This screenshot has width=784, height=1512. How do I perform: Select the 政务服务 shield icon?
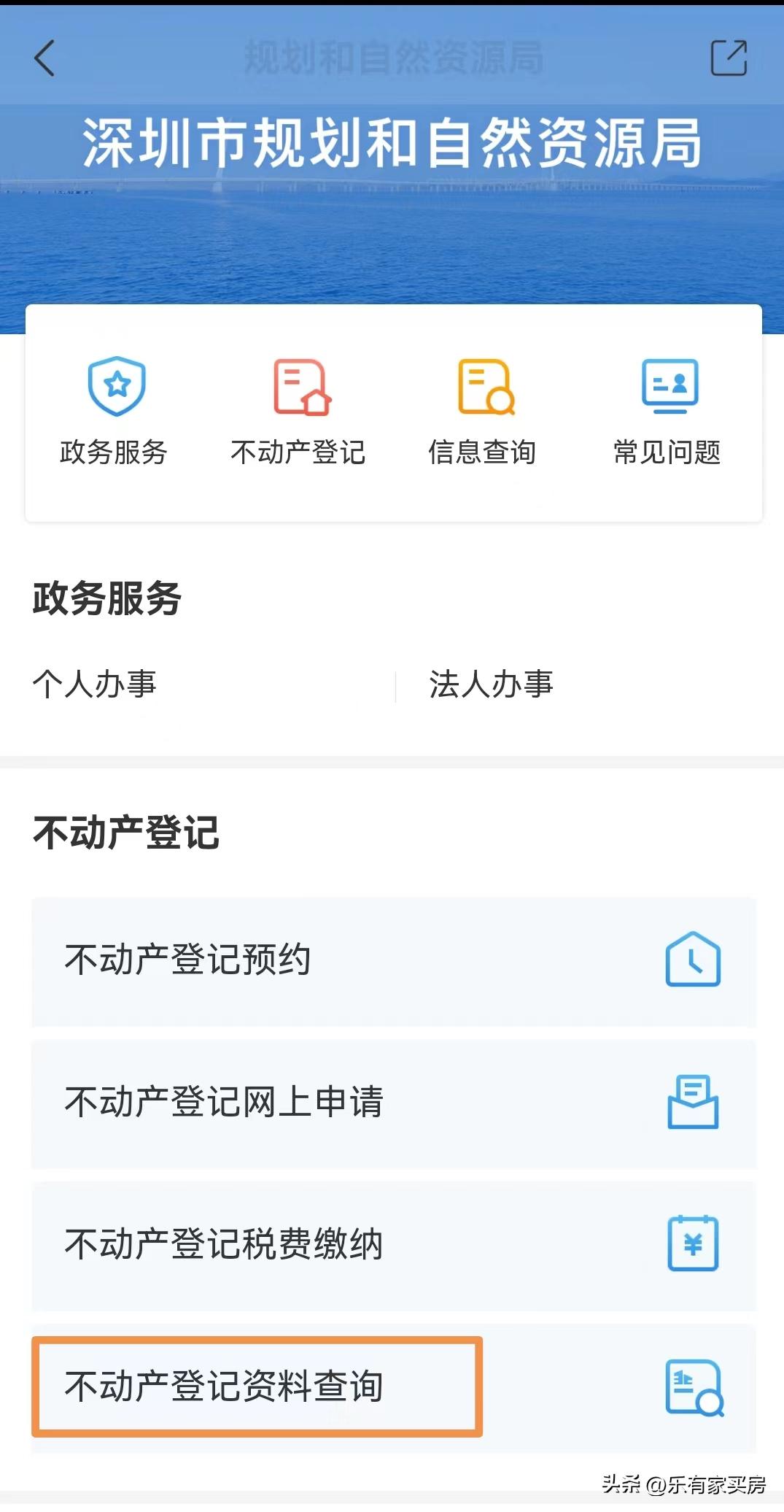[117, 387]
